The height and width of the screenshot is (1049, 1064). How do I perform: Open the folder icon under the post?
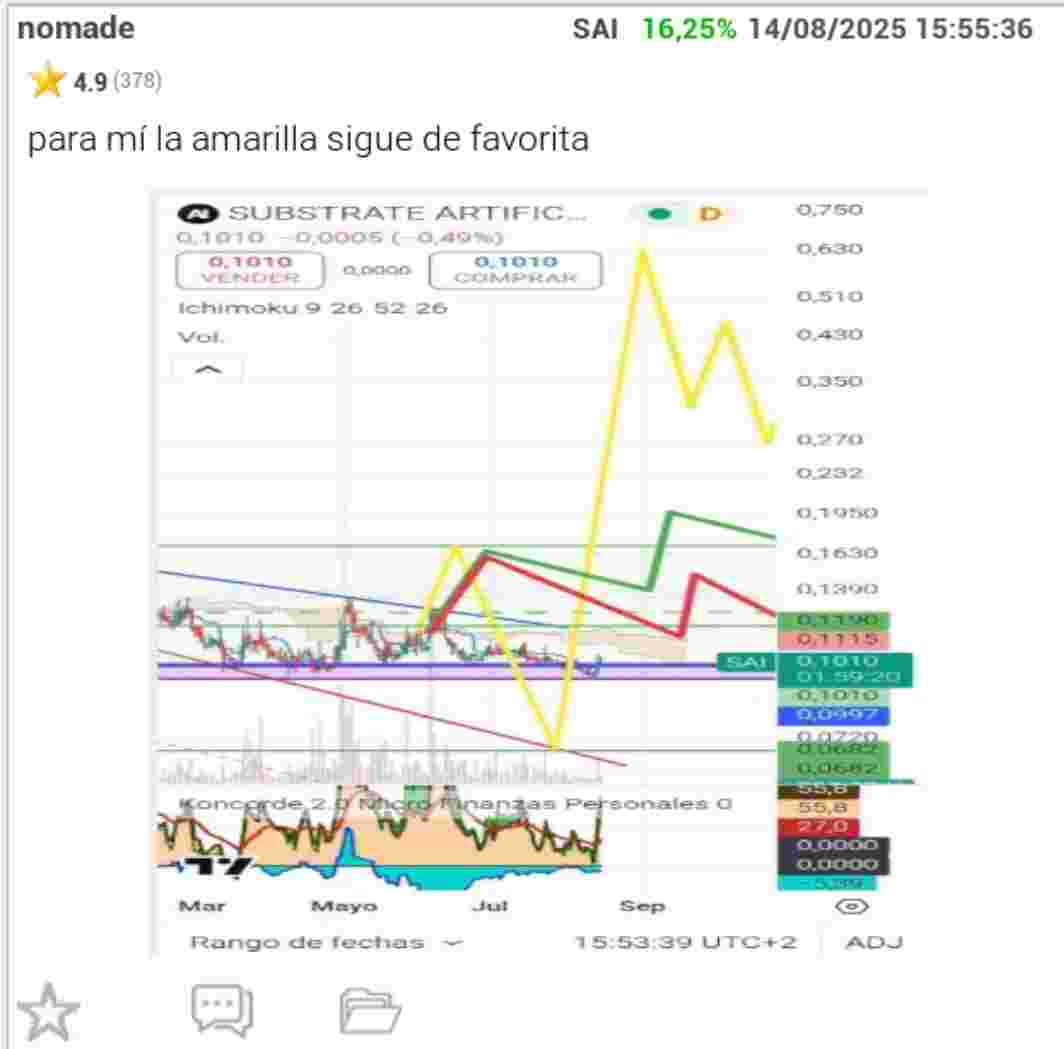370,1010
